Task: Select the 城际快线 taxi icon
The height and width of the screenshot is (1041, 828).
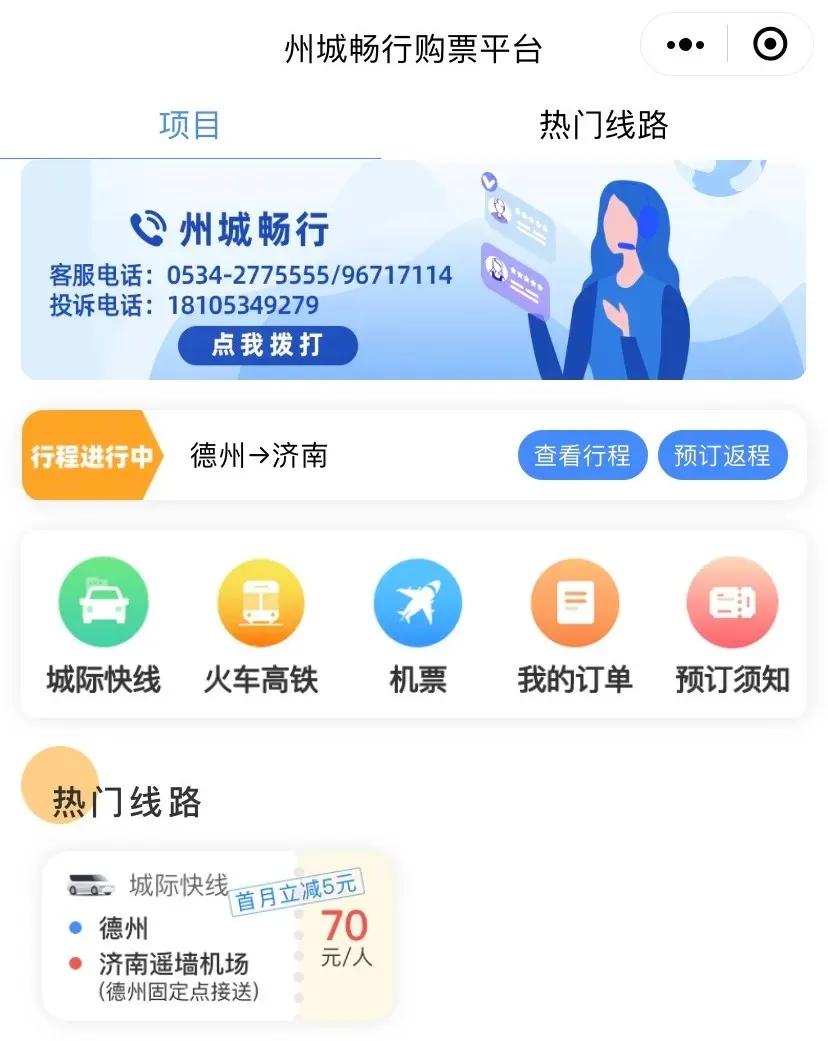Action: [103, 602]
